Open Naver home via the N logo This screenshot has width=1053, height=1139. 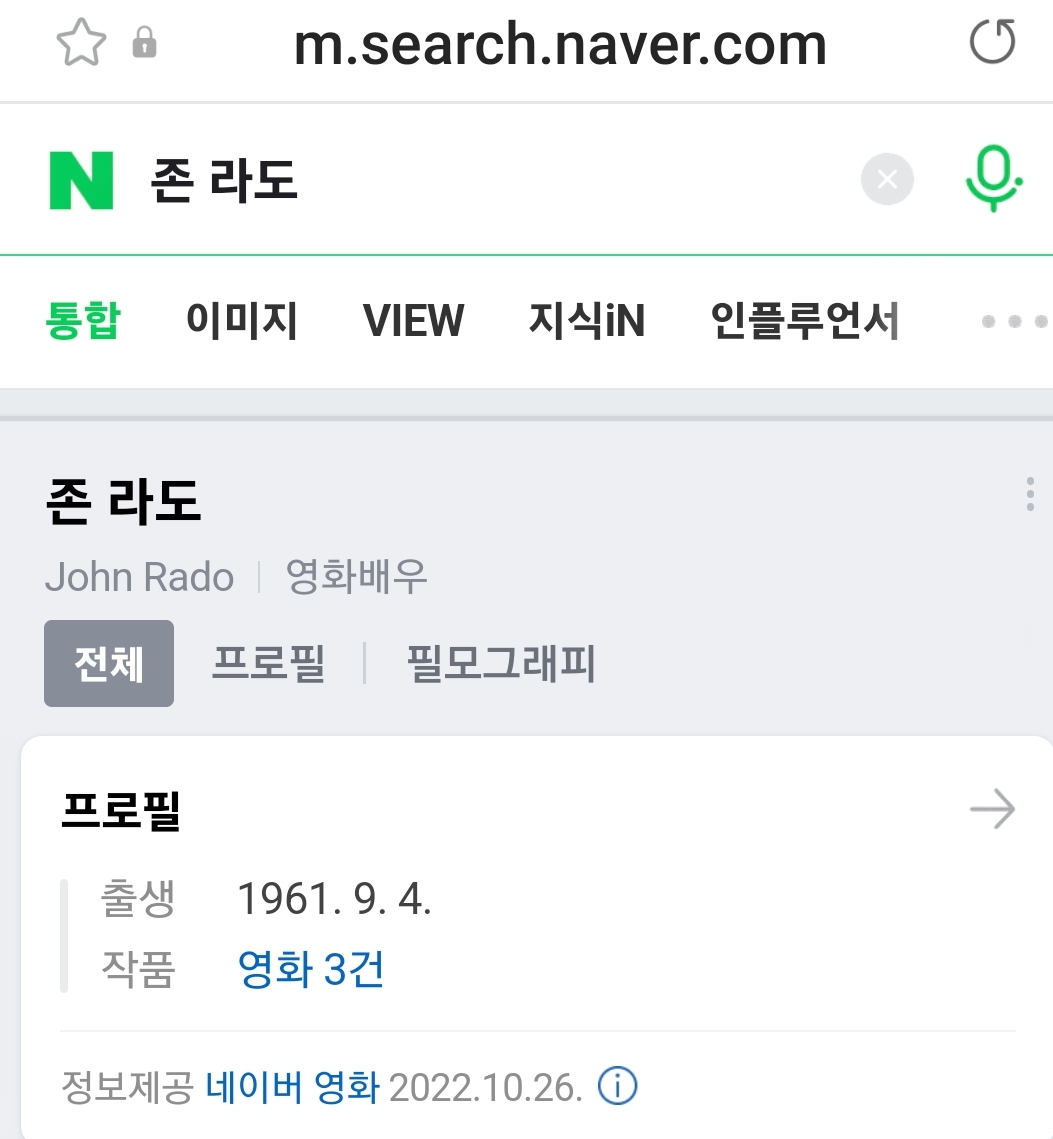click(x=81, y=180)
